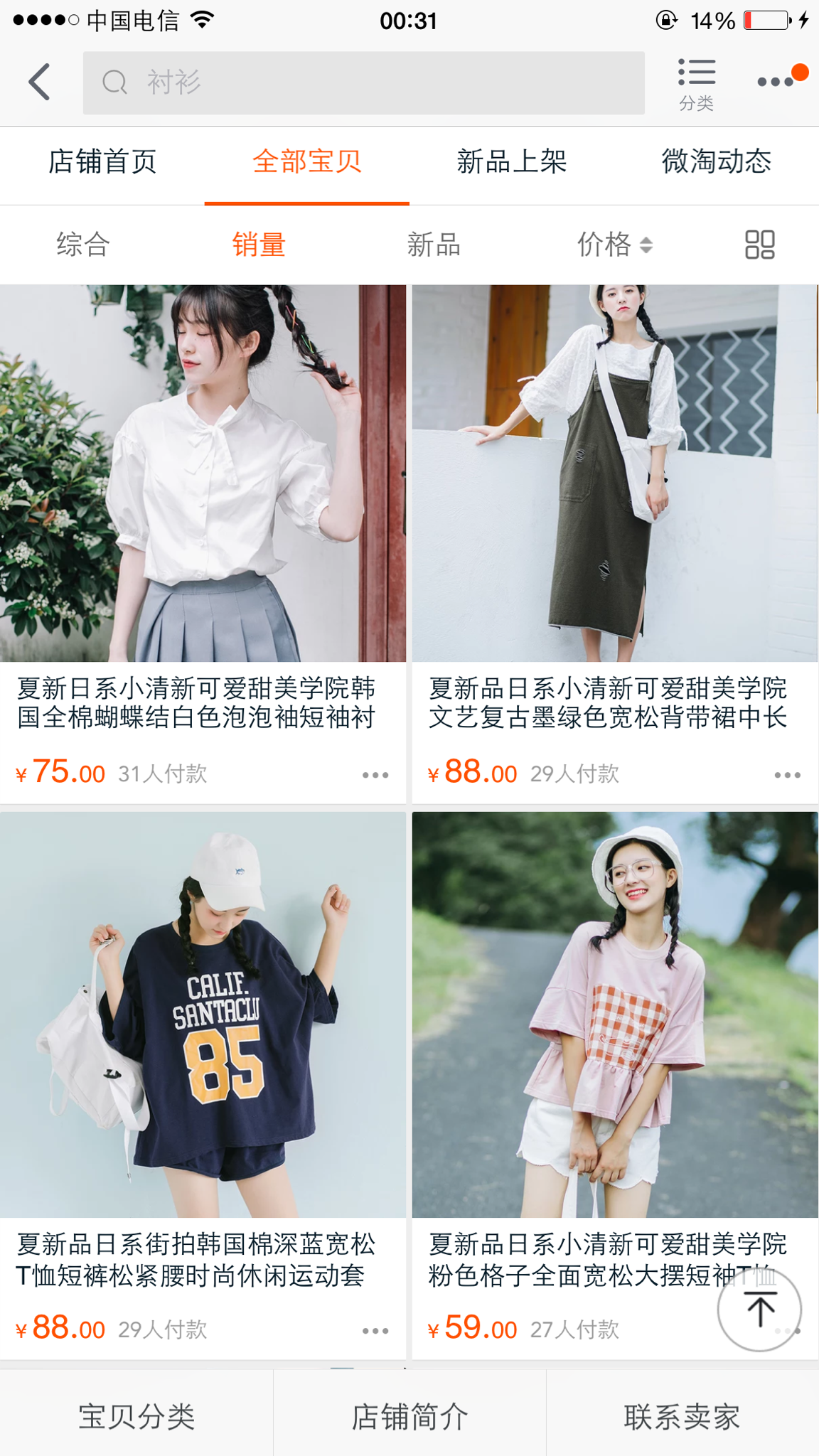Tap the 衬衫 search box
Screen dimensions: 819x1456
[x=363, y=82]
